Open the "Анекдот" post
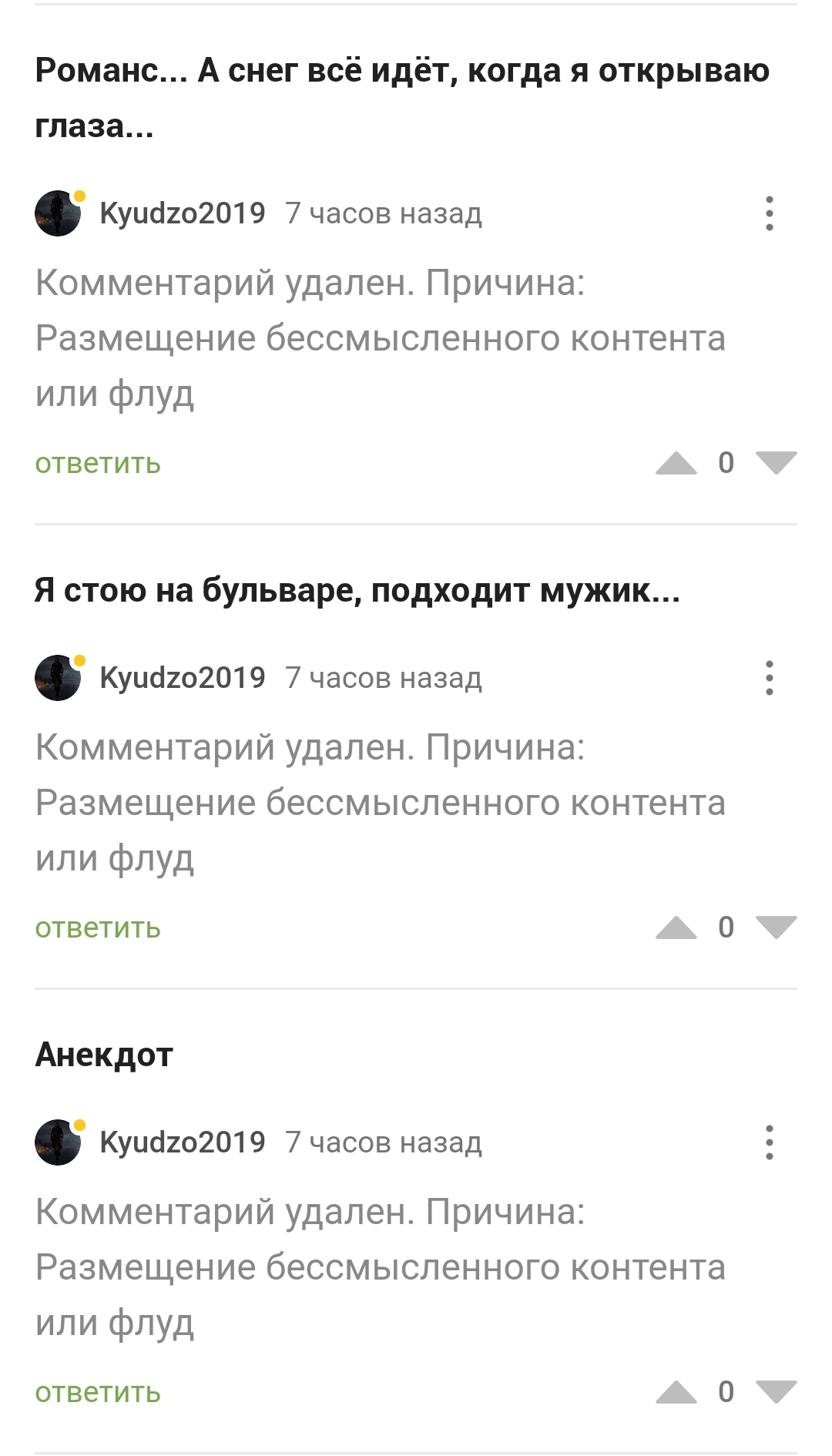832x1456 pixels. pos(104,1055)
